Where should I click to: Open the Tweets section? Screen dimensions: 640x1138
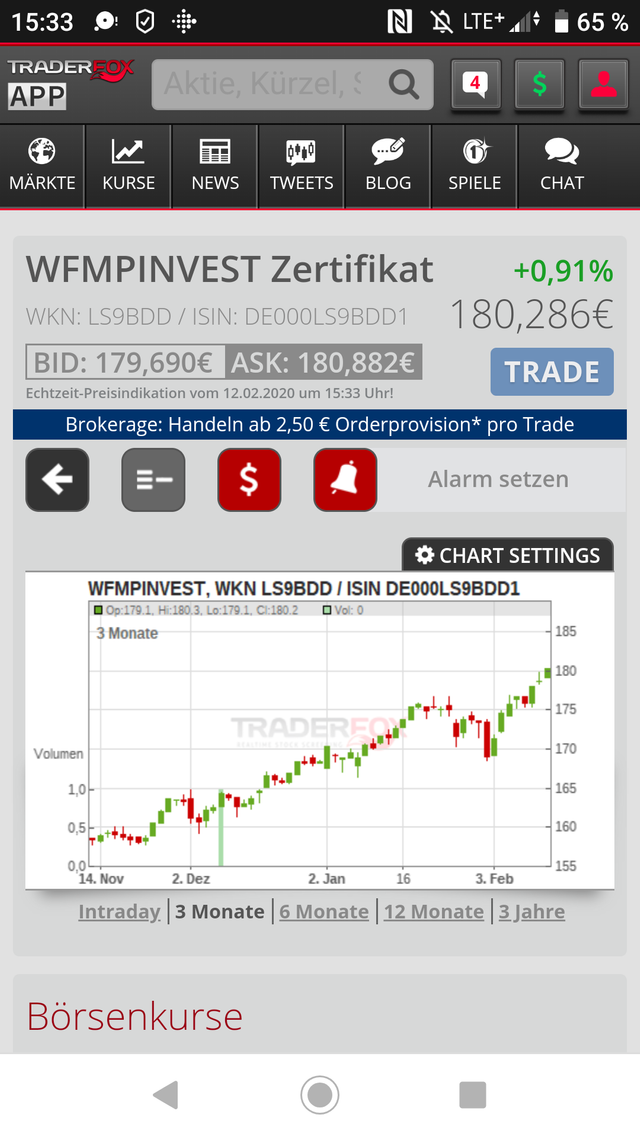click(301, 166)
